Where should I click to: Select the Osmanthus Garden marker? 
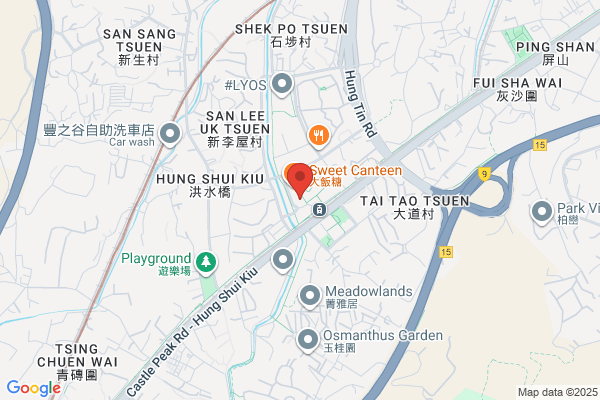[308, 340]
